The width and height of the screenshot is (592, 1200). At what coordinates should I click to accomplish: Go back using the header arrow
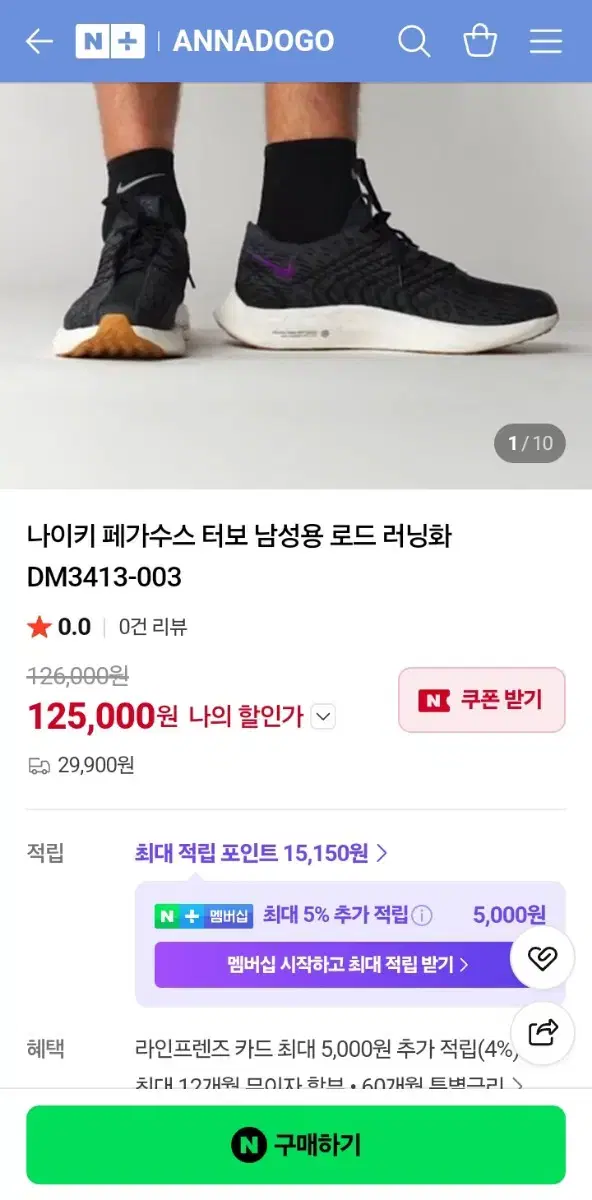pos(39,41)
